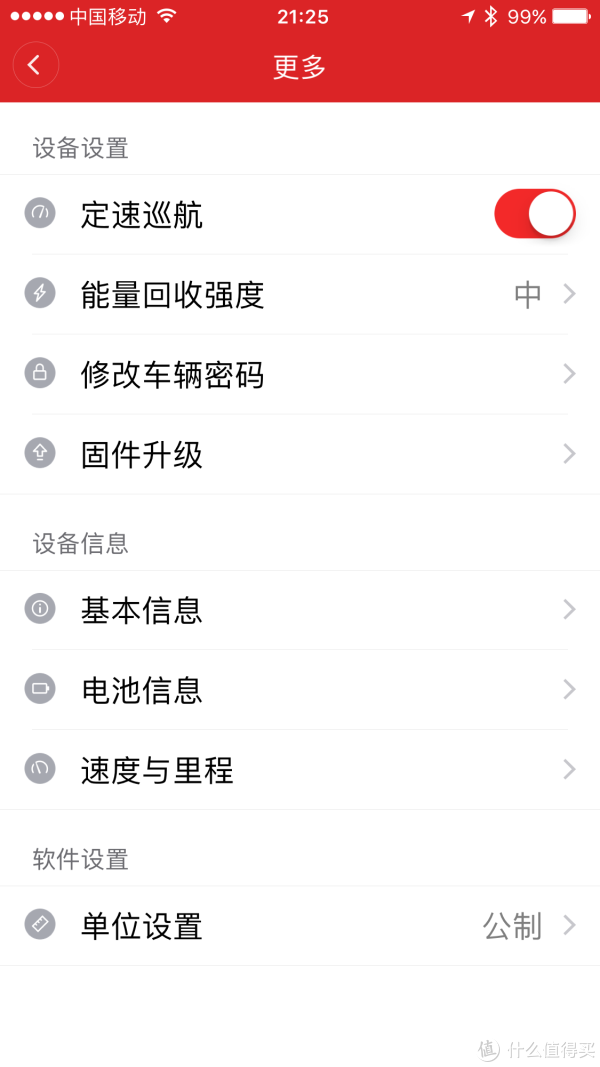600x1067 pixels.
Task: Change 单位设置 from 公制
Action: [x=300, y=925]
